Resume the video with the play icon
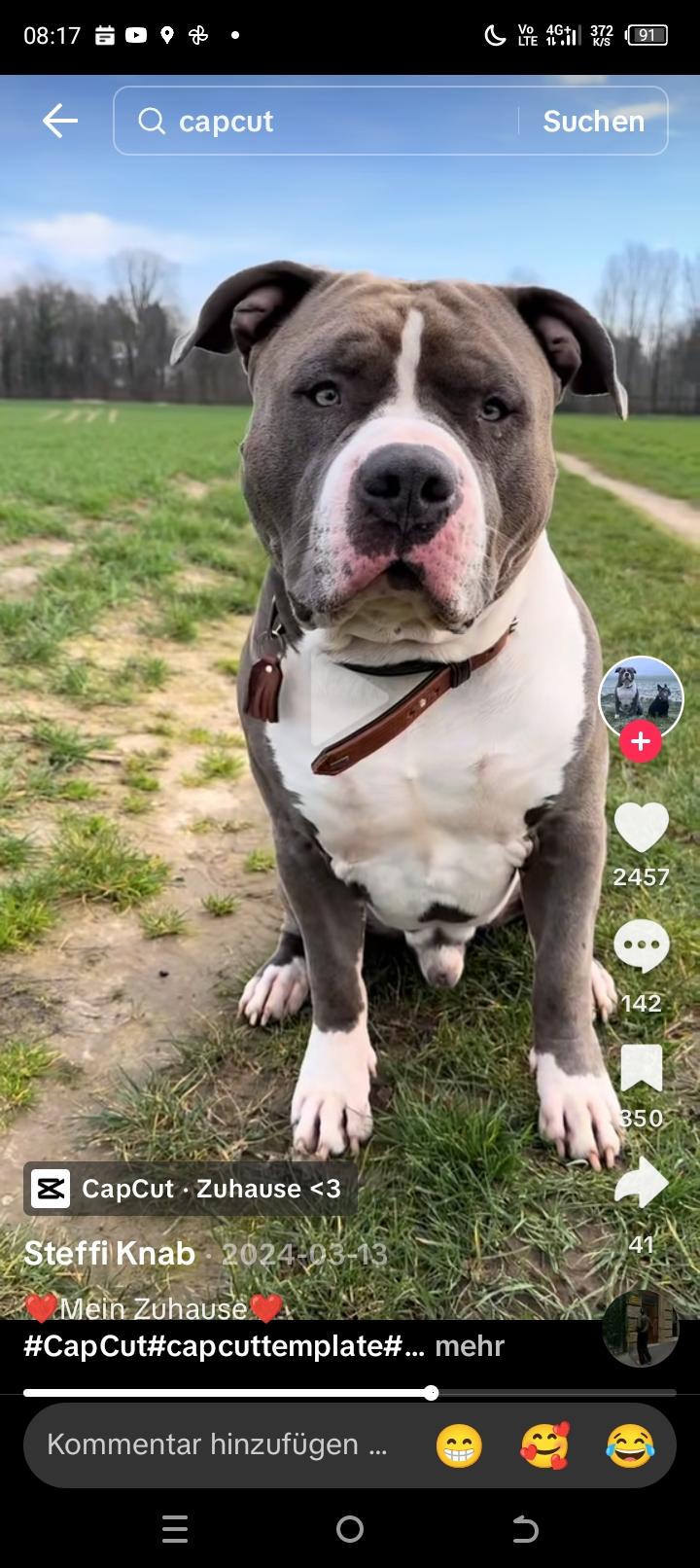 [x=350, y=698]
